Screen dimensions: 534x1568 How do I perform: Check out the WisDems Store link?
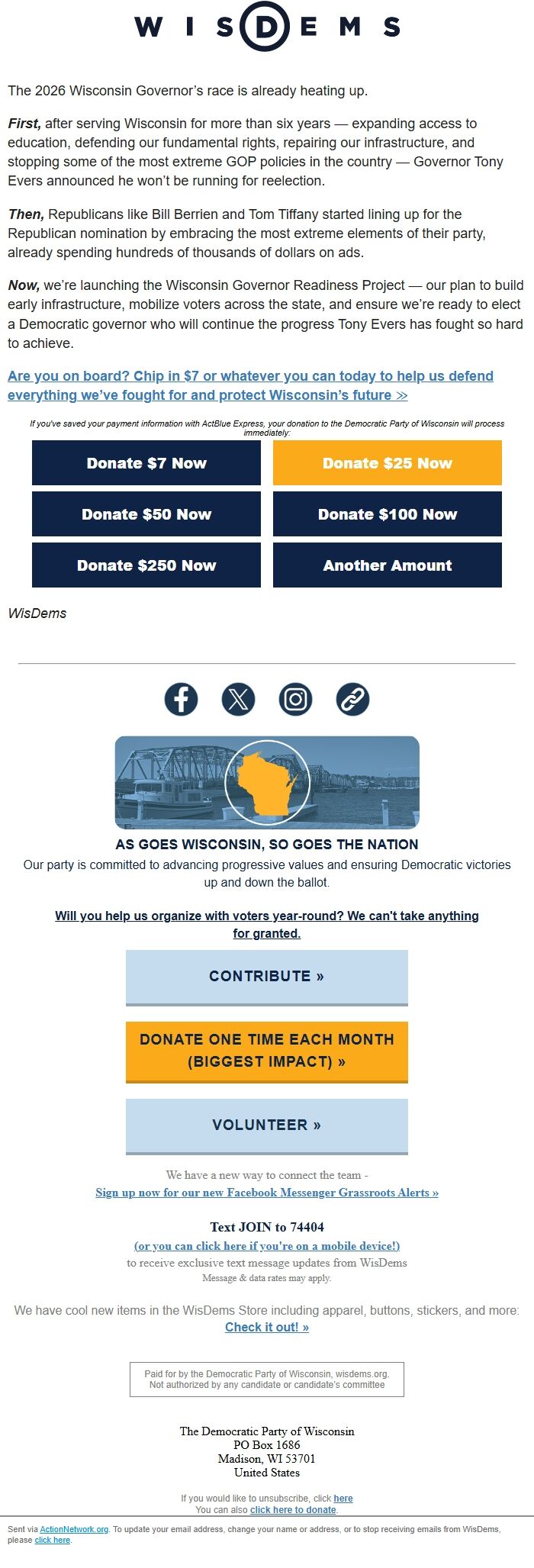[x=267, y=1327]
